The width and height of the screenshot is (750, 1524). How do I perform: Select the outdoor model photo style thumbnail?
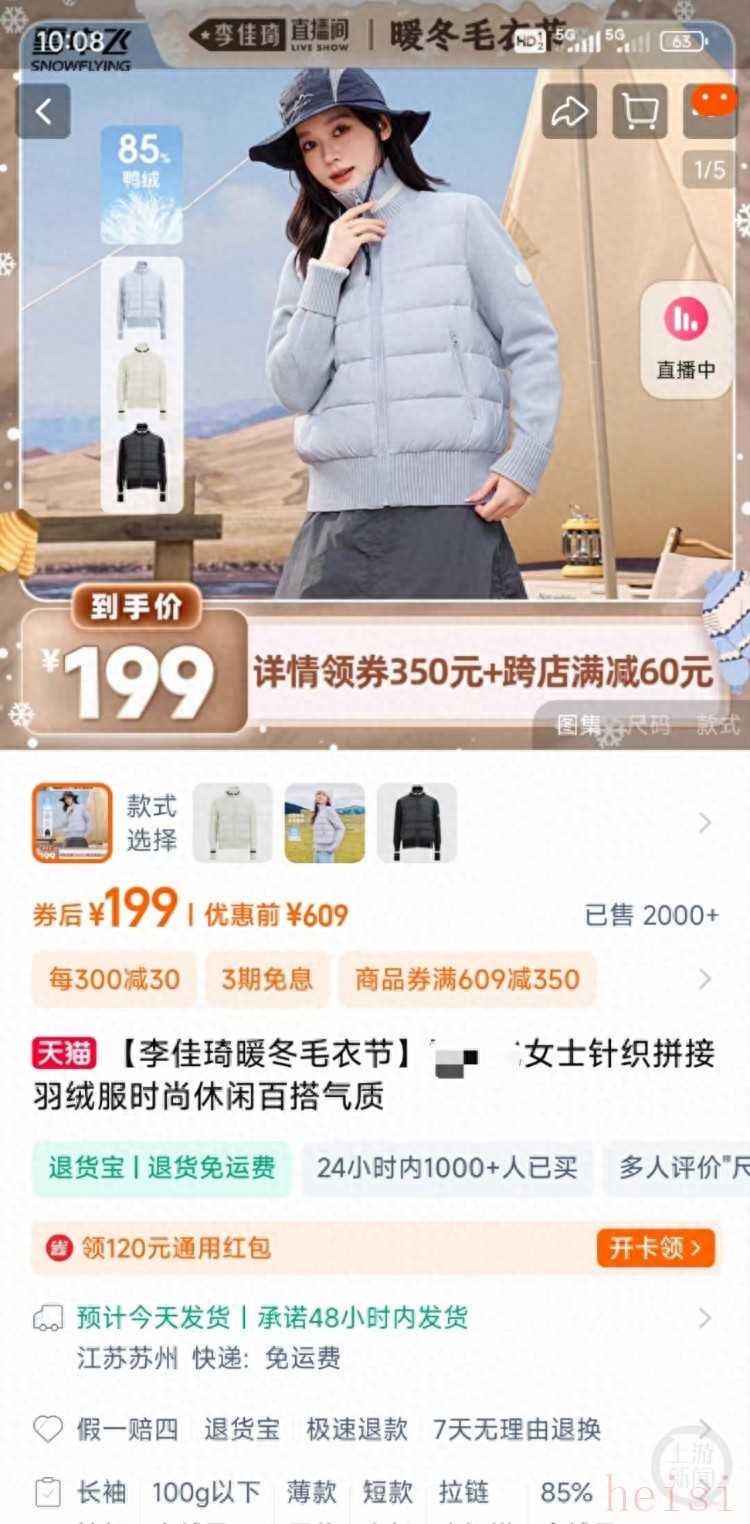click(x=324, y=823)
